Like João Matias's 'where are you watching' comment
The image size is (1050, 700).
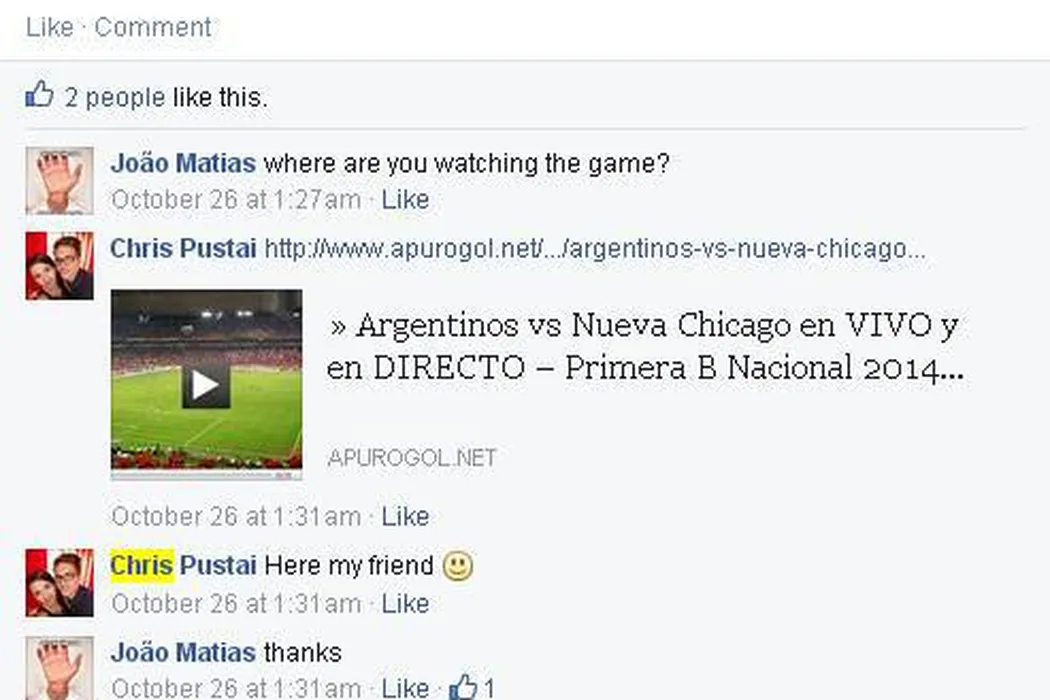click(405, 199)
